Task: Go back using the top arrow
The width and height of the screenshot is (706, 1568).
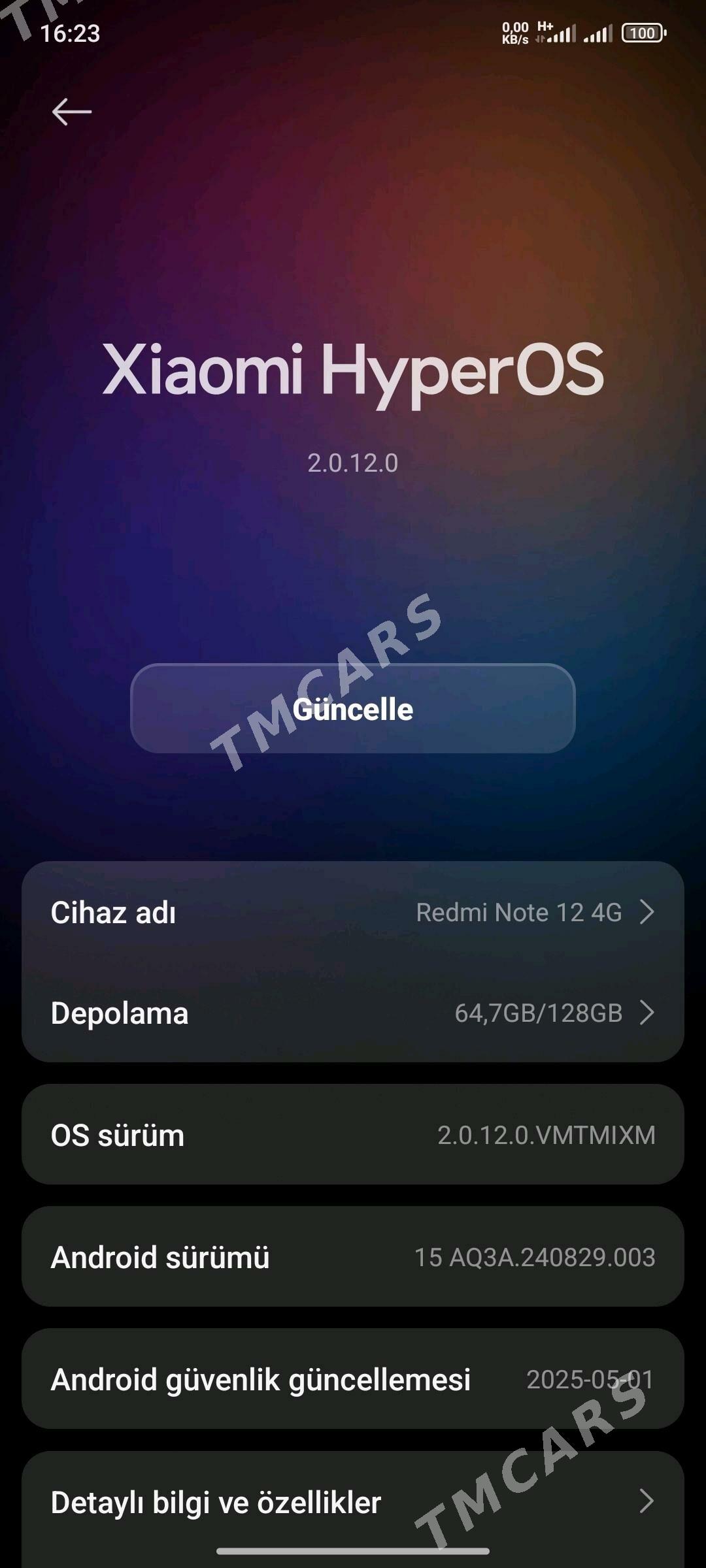Action: tap(72, 112)
